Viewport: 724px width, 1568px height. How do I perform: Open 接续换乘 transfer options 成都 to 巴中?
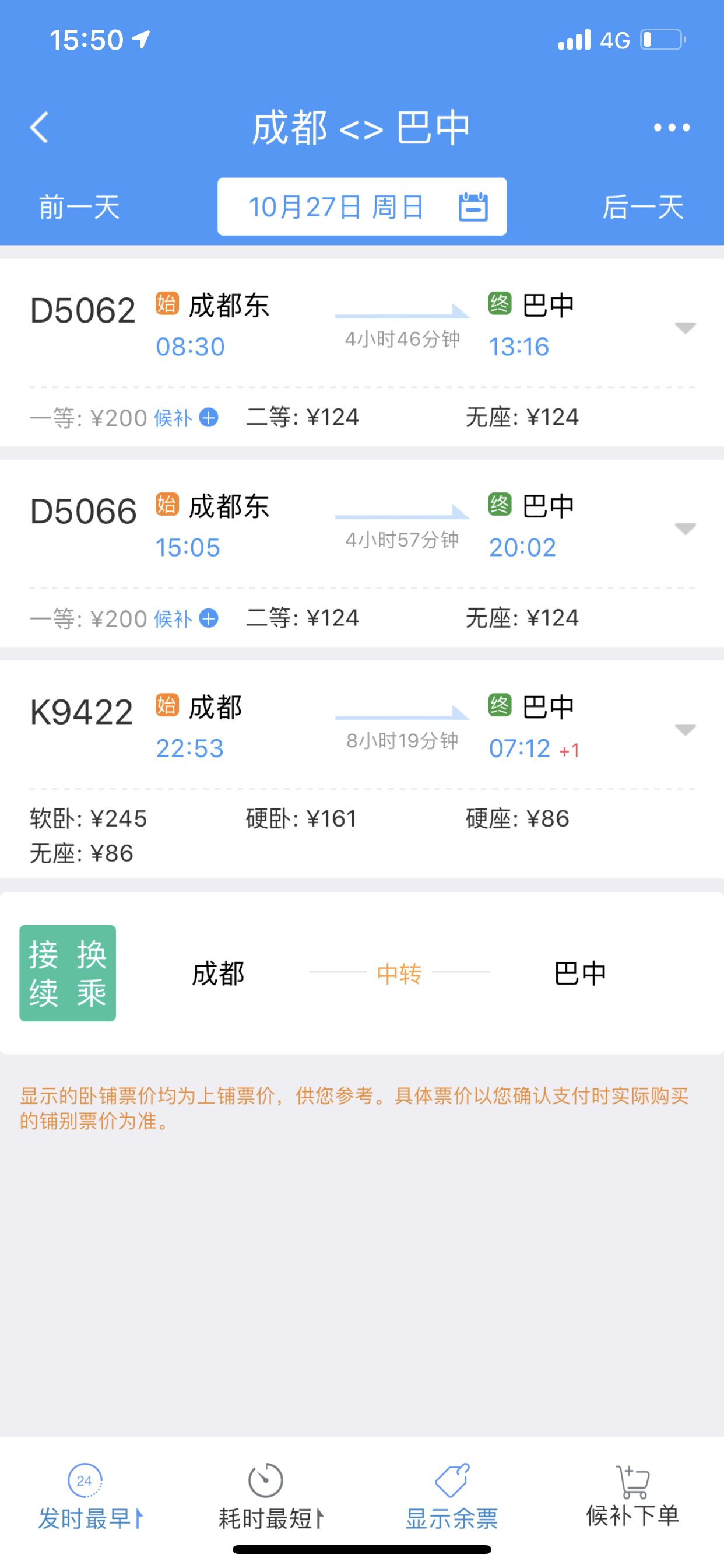(x=362, y=972)
